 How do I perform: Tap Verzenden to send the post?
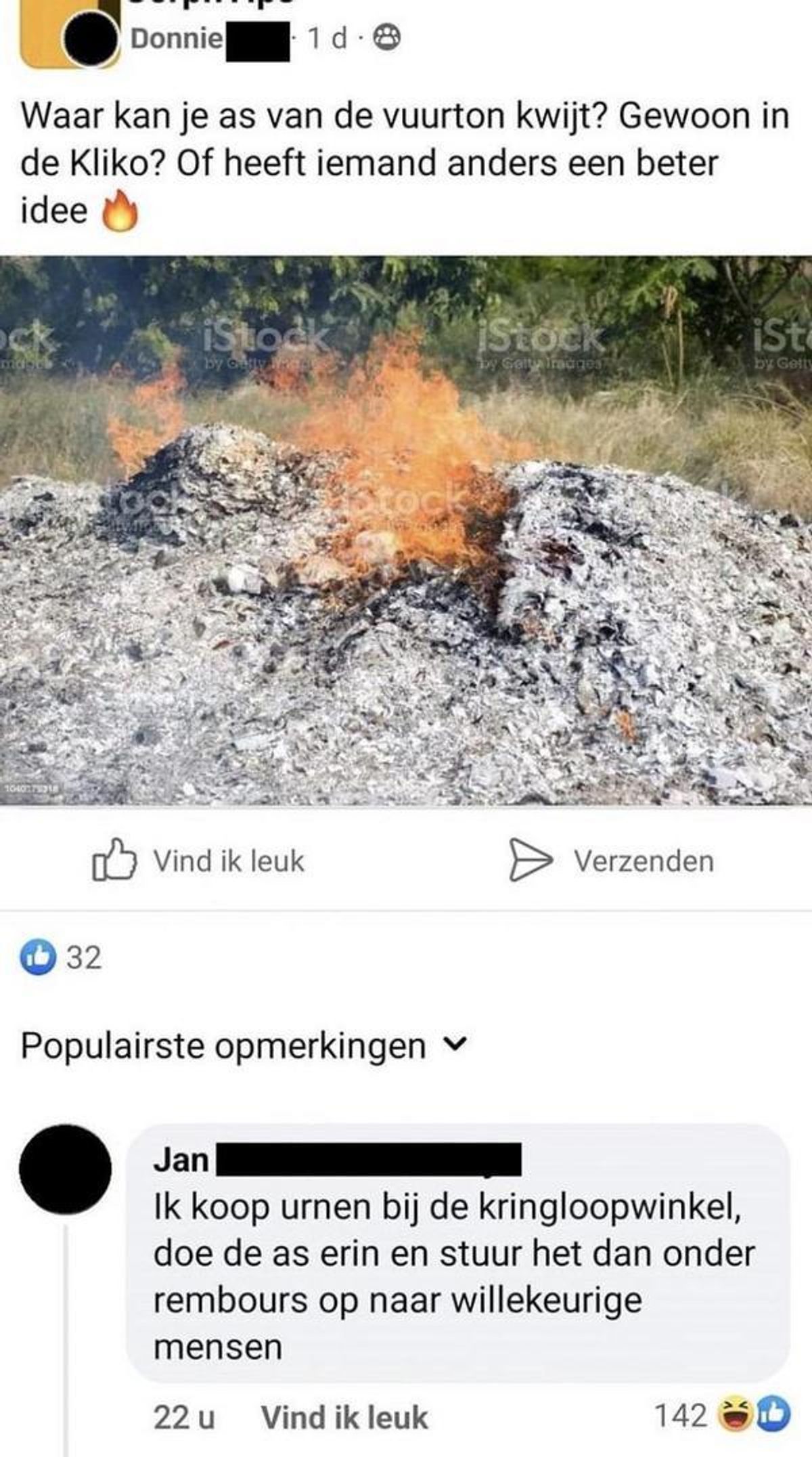(x=611, y=861)
